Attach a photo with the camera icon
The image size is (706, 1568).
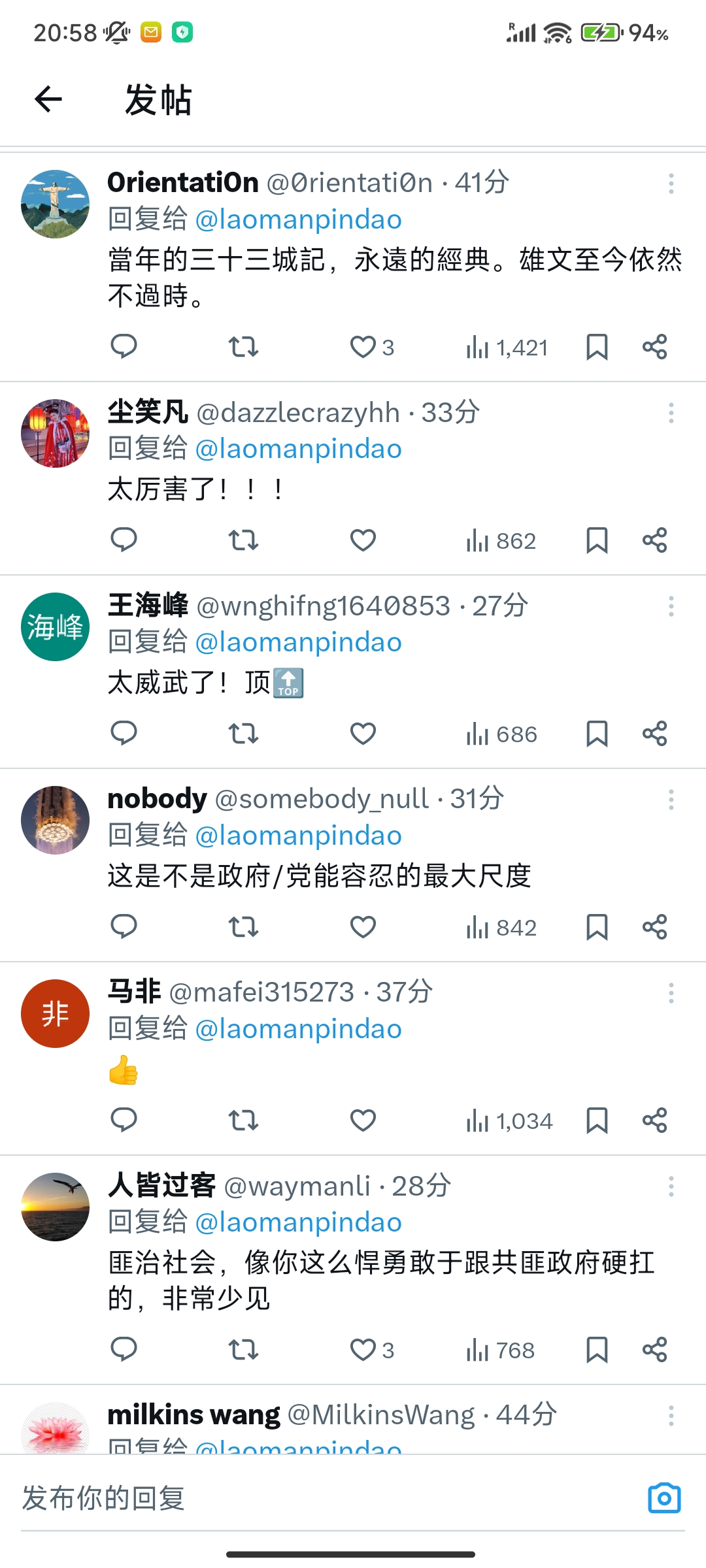coord(664,1497)
